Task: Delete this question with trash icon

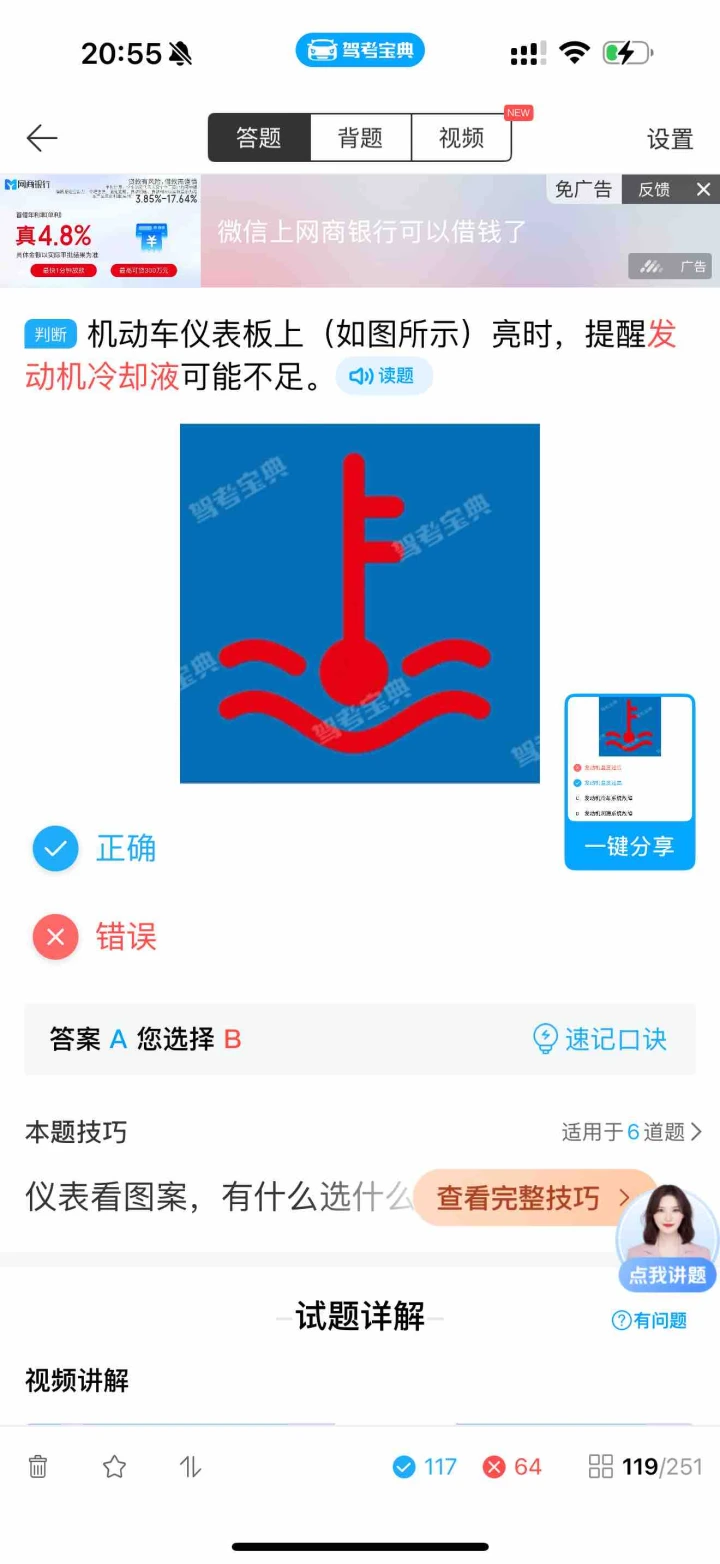Action: (x=38, y=1466)
